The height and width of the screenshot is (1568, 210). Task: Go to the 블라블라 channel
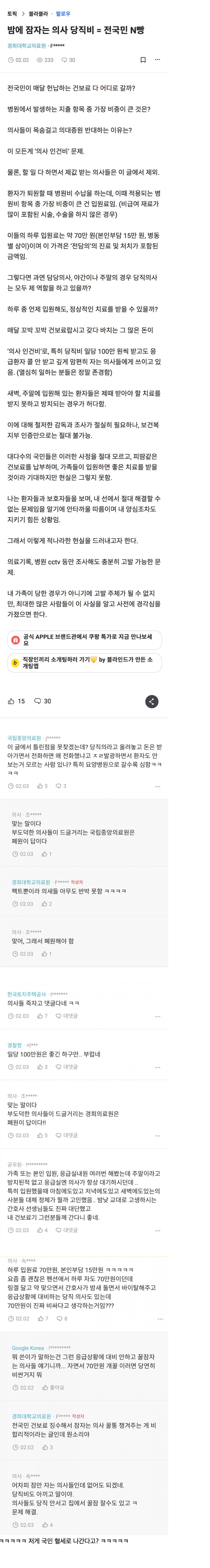(38, 13)
